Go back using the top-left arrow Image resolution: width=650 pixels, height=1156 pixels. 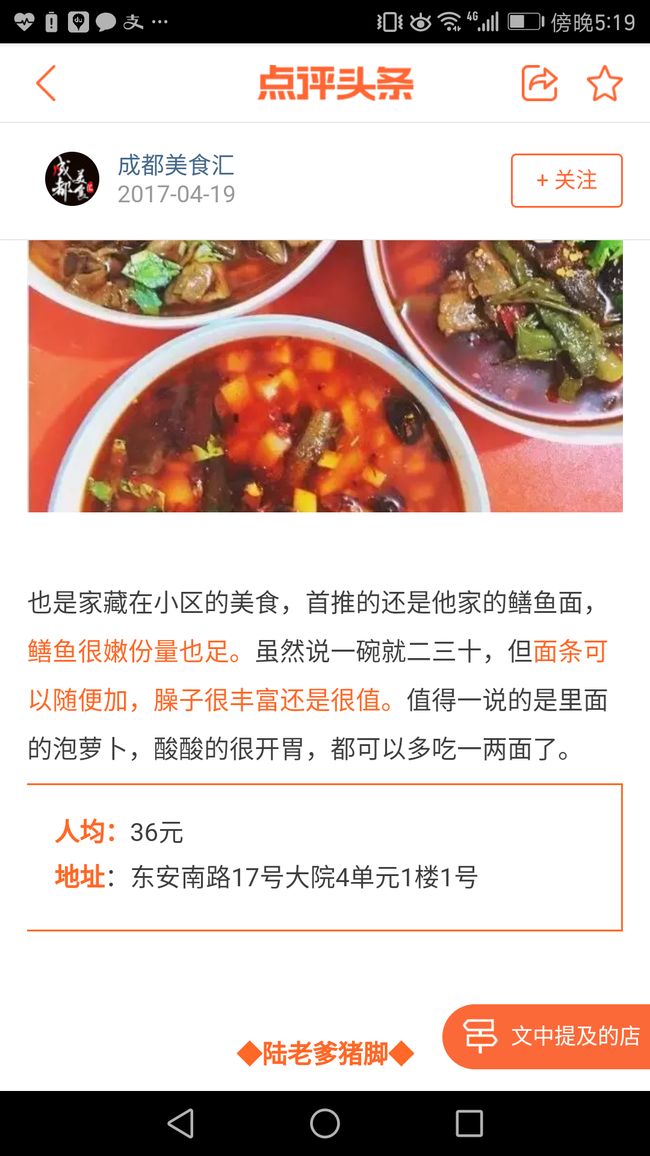pyautogui.click(x=46, y=83)
